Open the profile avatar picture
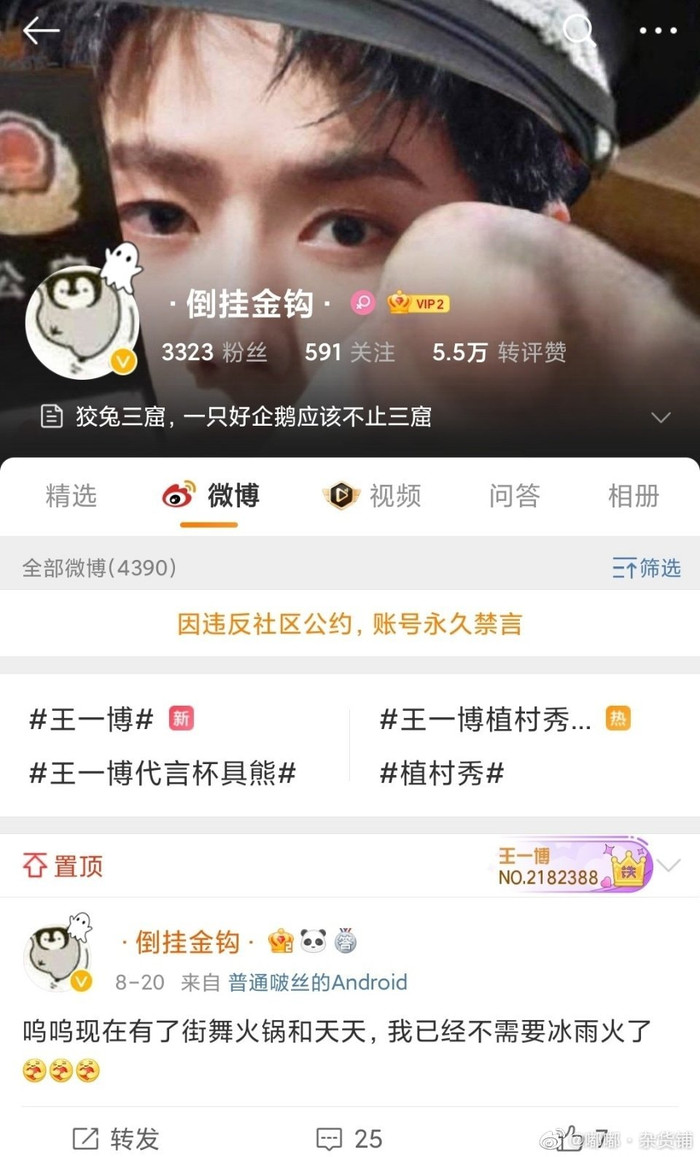This screenshot has height=1157, width=700. pos(81,323)
